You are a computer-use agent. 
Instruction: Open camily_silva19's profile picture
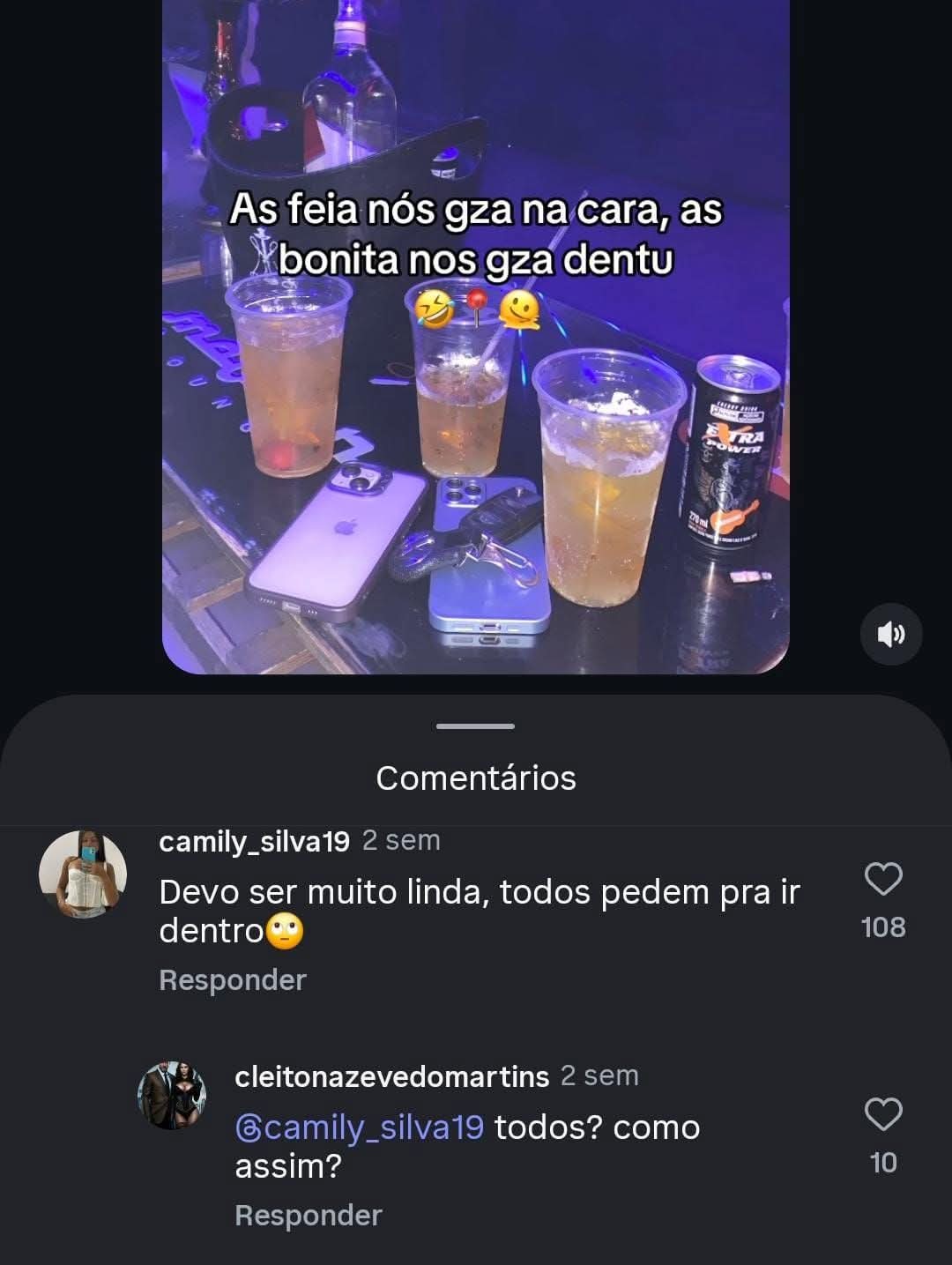coord(83,874)
